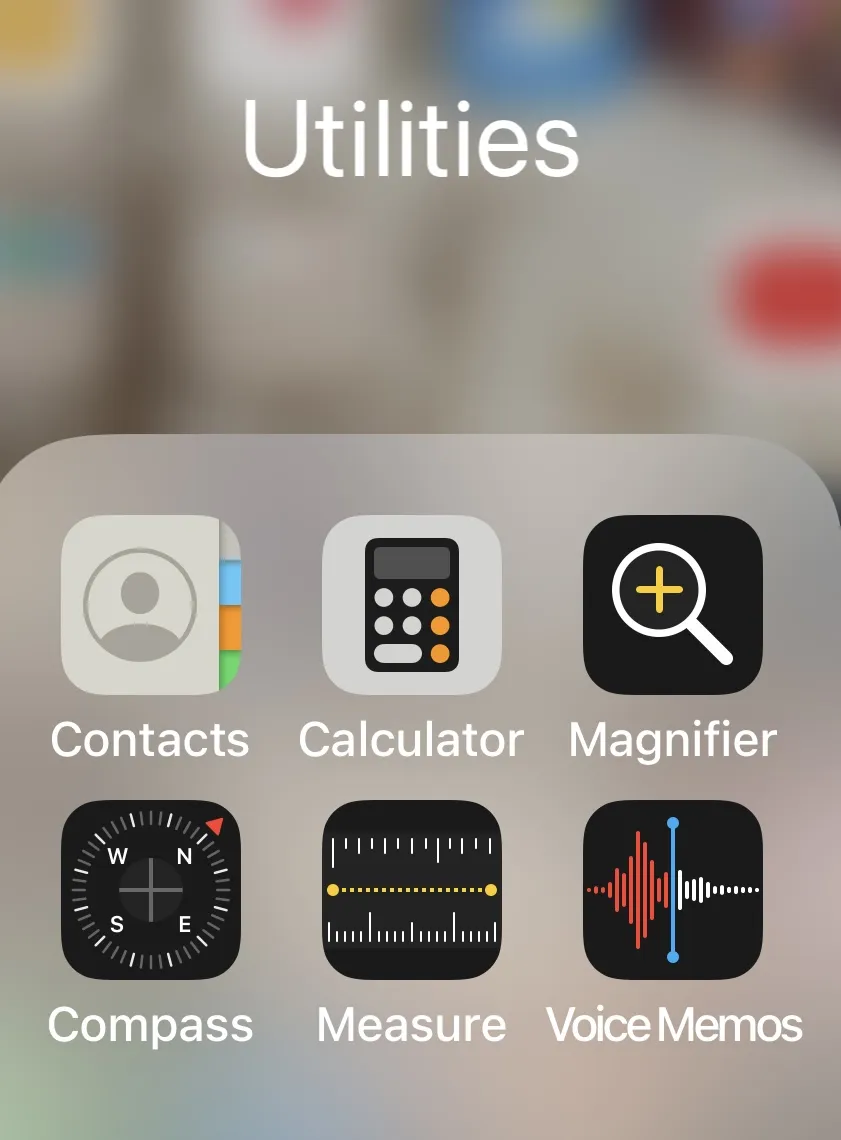Start the Voice Memos app
The width and height of the screenshot is (841, 1140).
(x=672, y=889)
